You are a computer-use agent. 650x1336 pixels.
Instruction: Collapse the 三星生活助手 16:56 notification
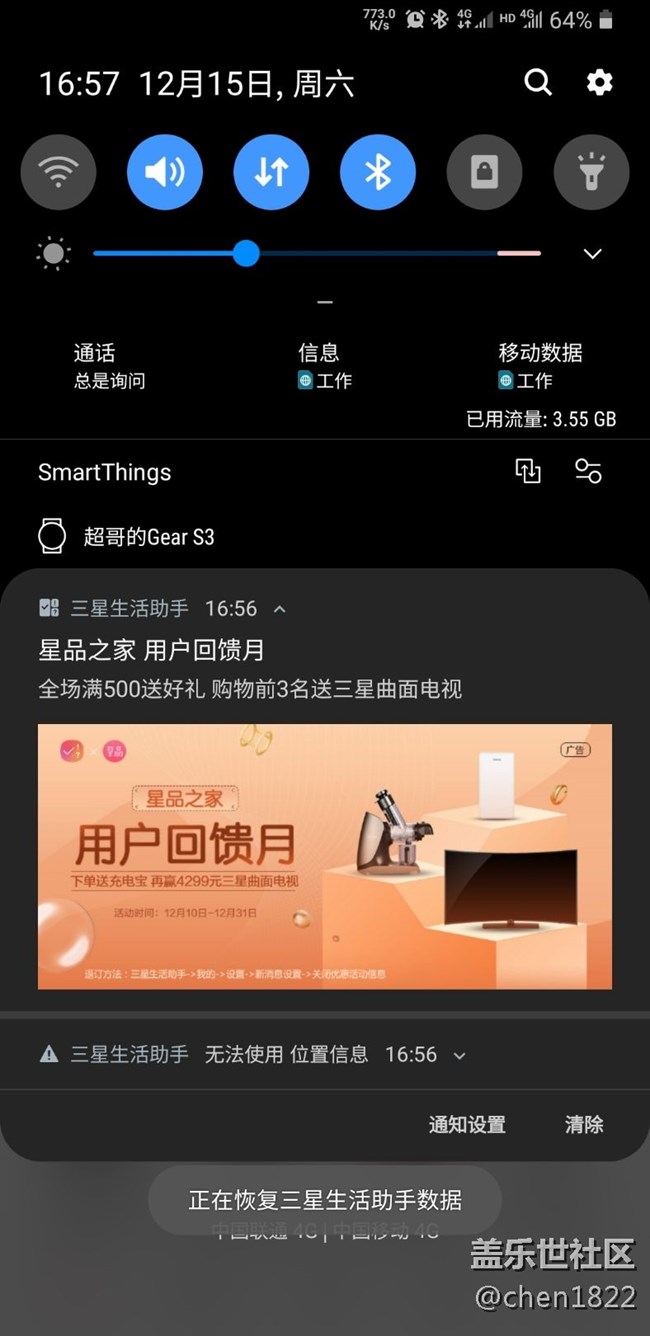(280, 608)
